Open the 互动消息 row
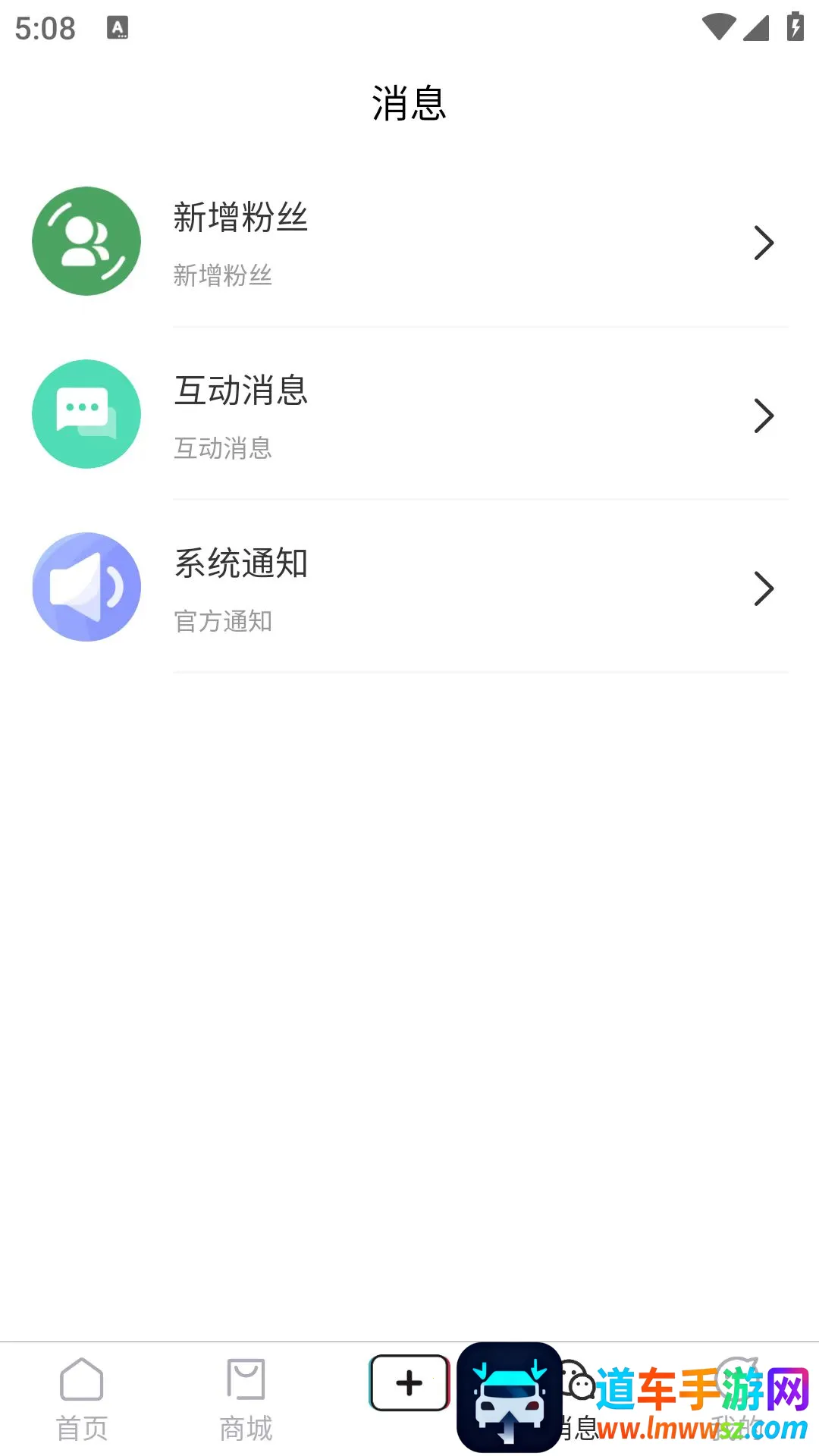The width and height of the screenshot is (819, 1456). [409, 415]
